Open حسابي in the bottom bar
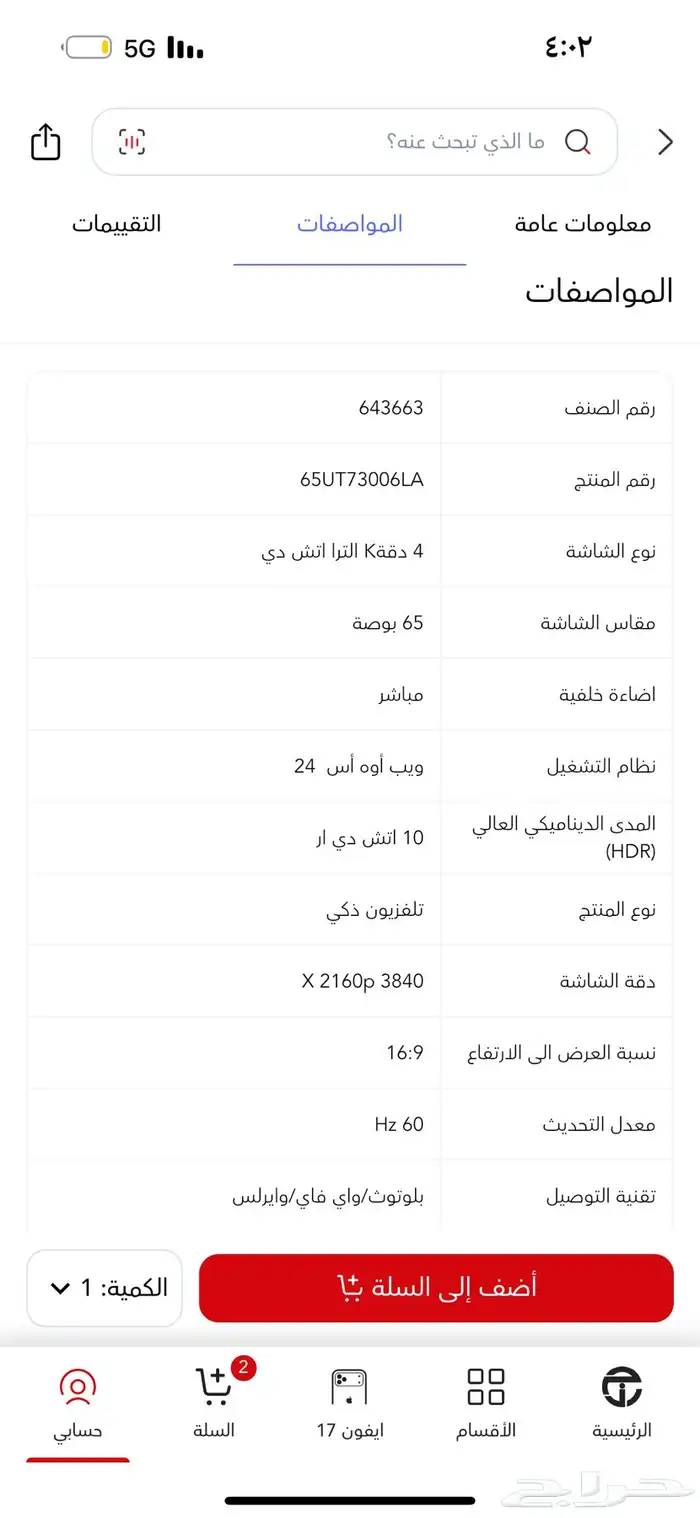The height and width of the screenshot is (1518, 700). (78, 1403)
